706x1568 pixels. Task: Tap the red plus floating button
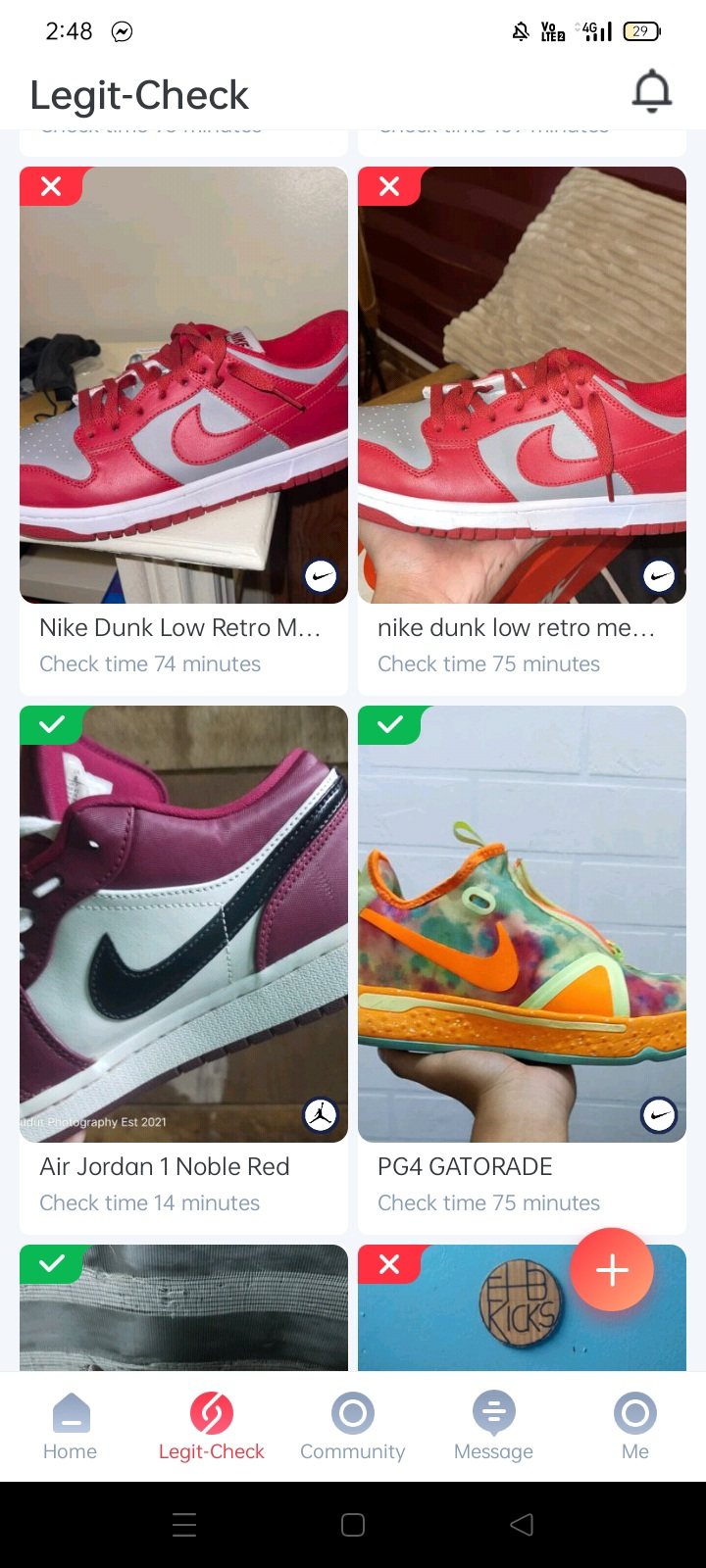coord(612,1269)
